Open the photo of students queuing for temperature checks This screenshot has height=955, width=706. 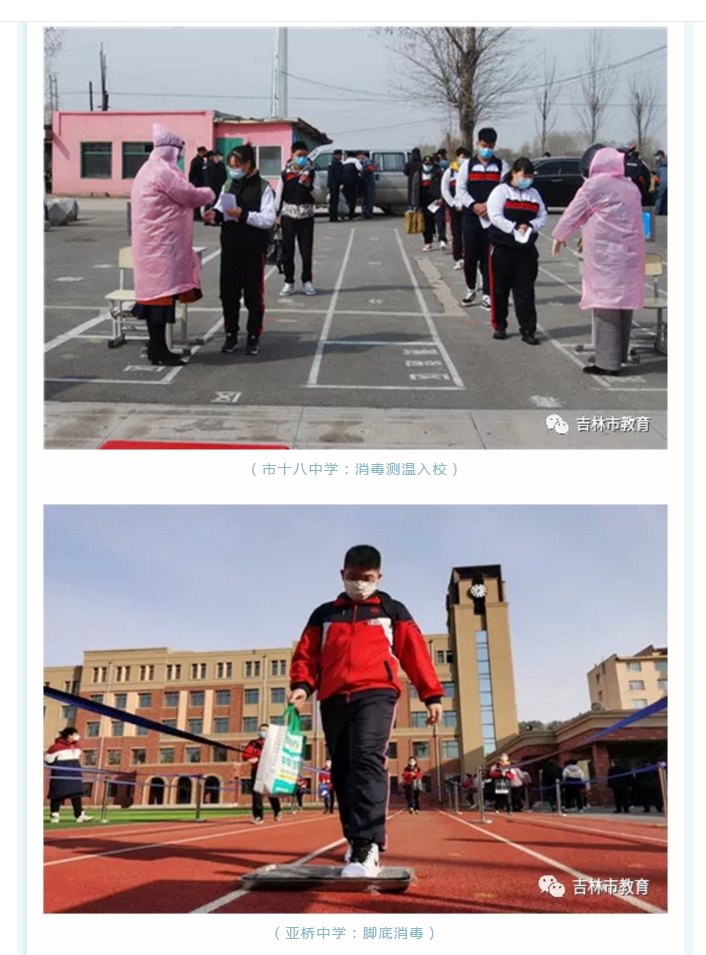coord(355,238)
